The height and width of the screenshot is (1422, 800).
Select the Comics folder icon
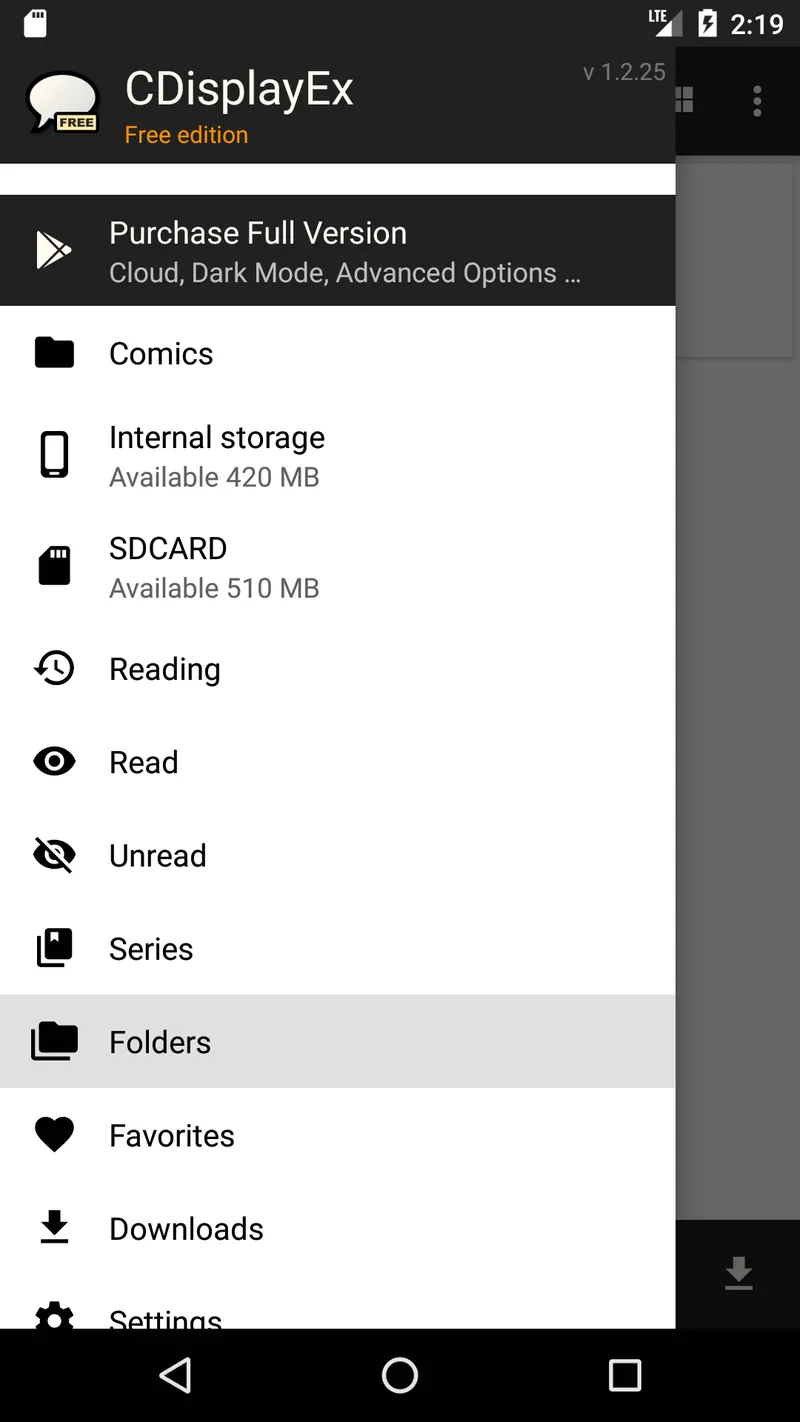coord(53,352)
